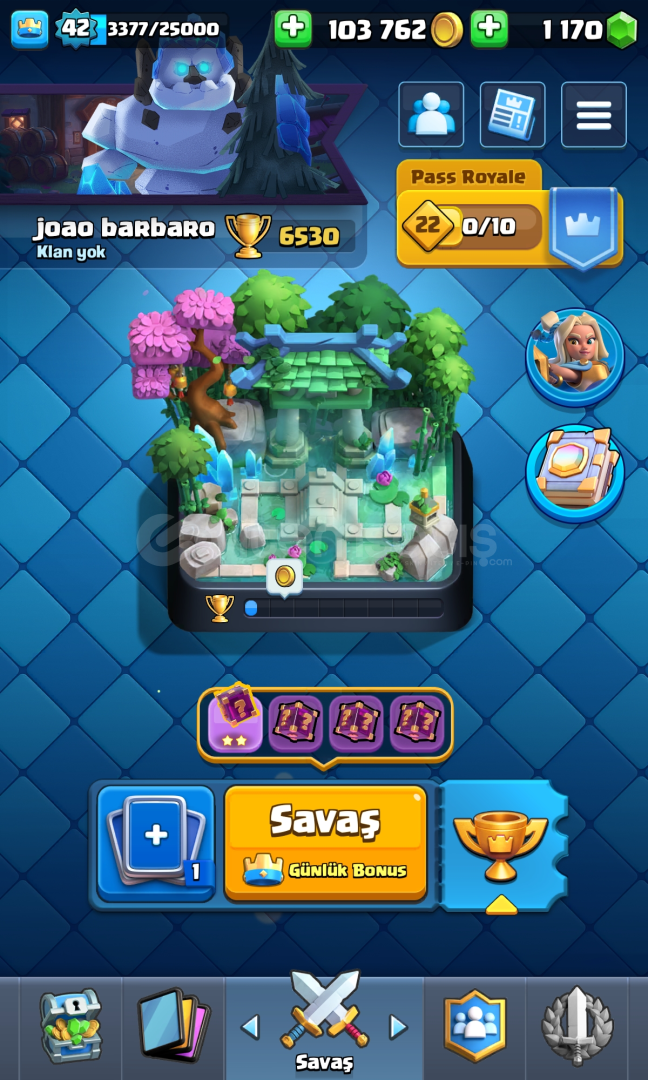This screenshot has width=648, height=1080.
Task: Start a battle with the Savaş button
Action: (325, 842)
